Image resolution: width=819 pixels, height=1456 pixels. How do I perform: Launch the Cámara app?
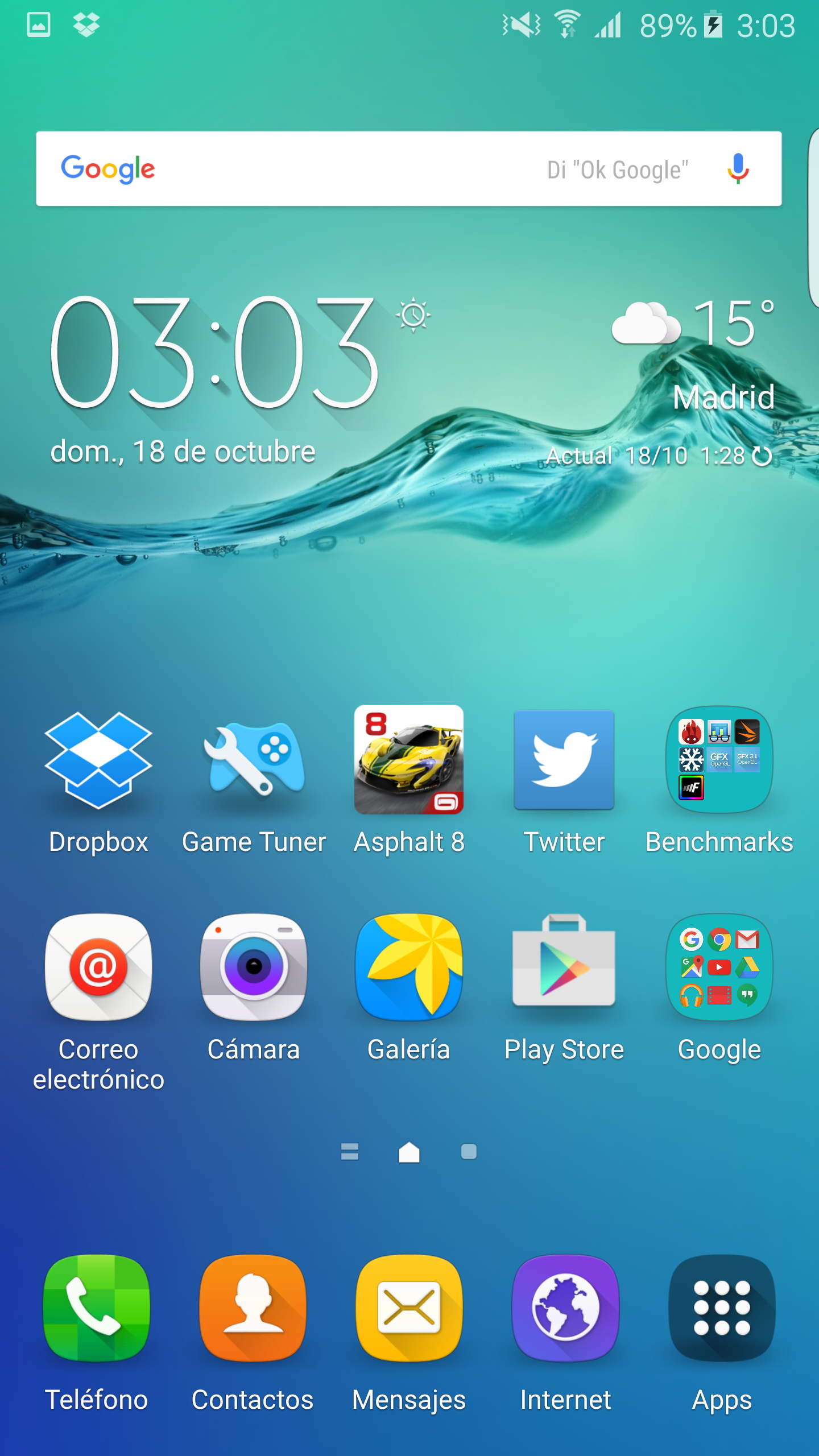pos(254,967)
